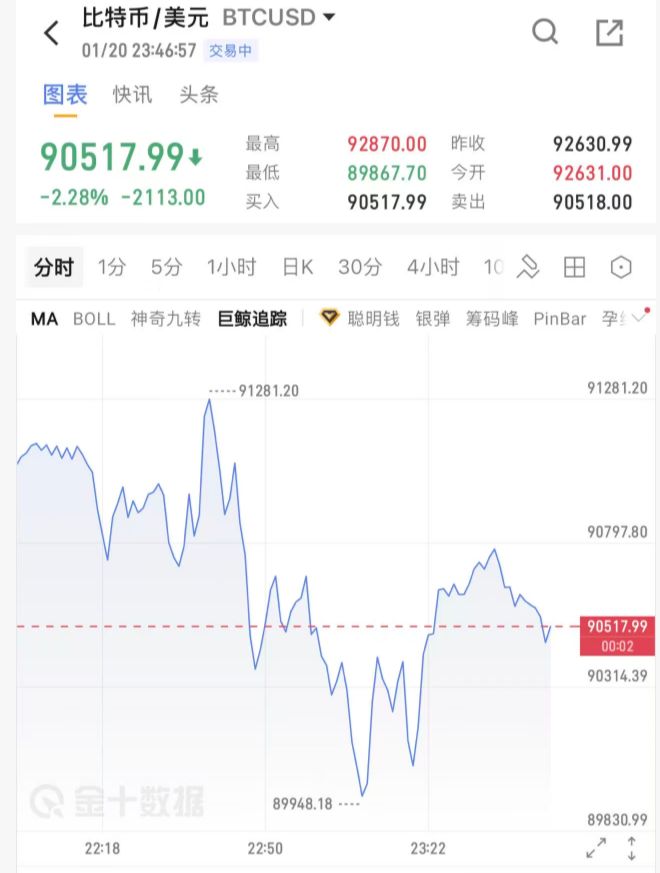Tap the share/open-external icon
Viewport: 660px width, 873px height.
coord(609,33)
